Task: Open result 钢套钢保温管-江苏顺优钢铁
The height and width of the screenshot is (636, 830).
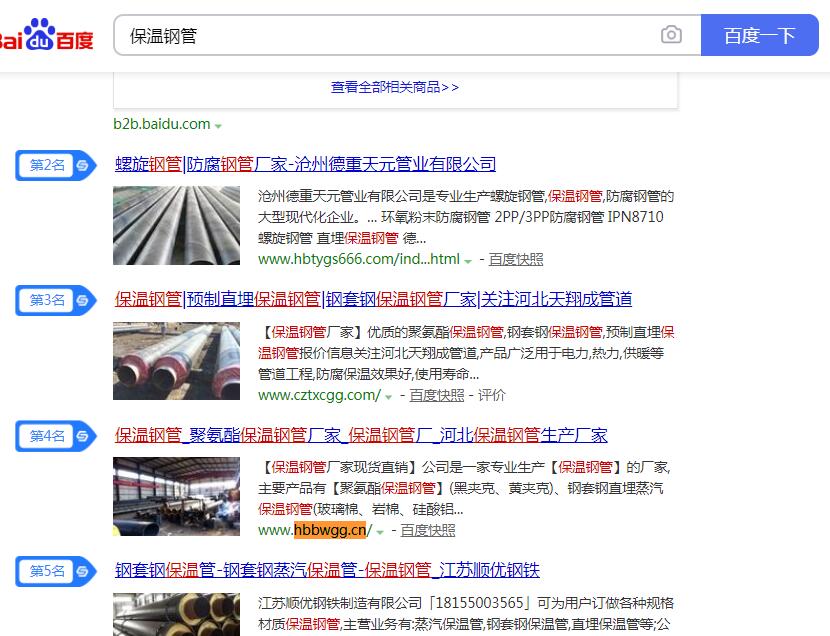Action: pos(327,570)
